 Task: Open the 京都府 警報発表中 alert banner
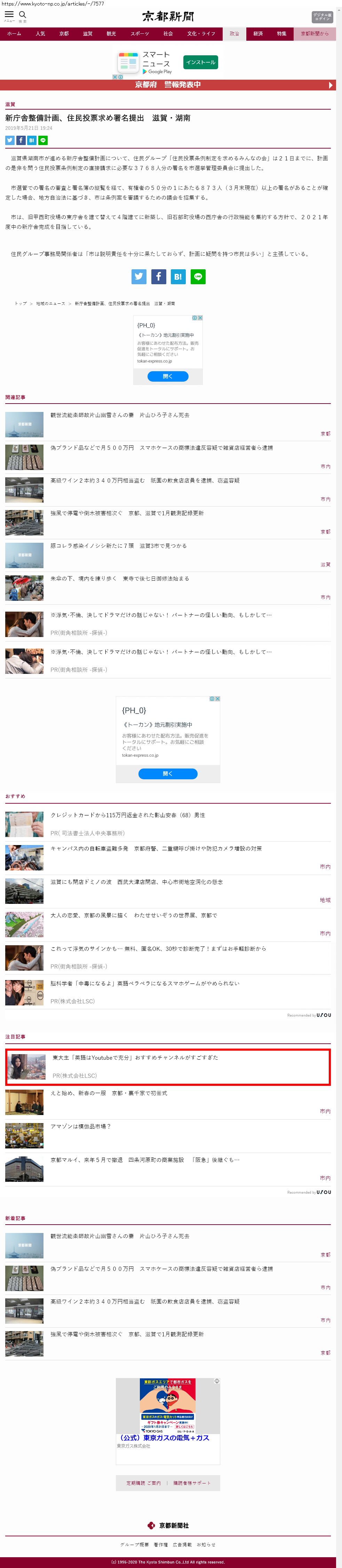168,85
